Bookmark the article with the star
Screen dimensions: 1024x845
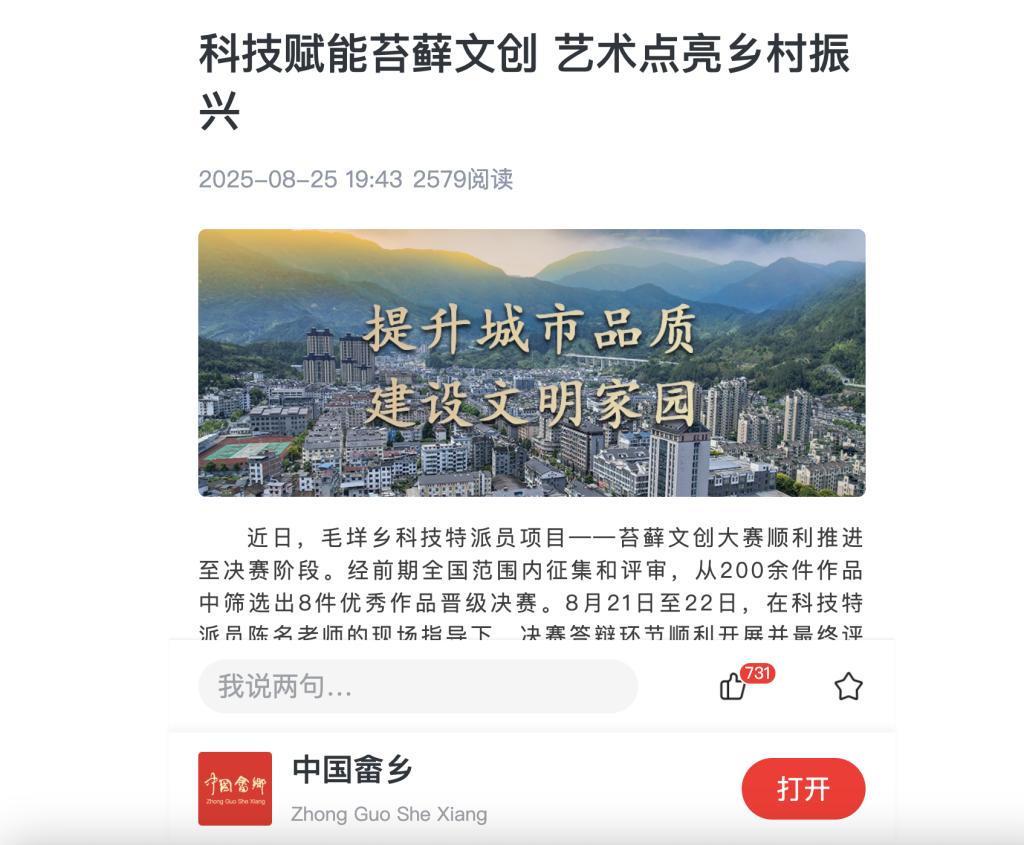click(848, 687)
